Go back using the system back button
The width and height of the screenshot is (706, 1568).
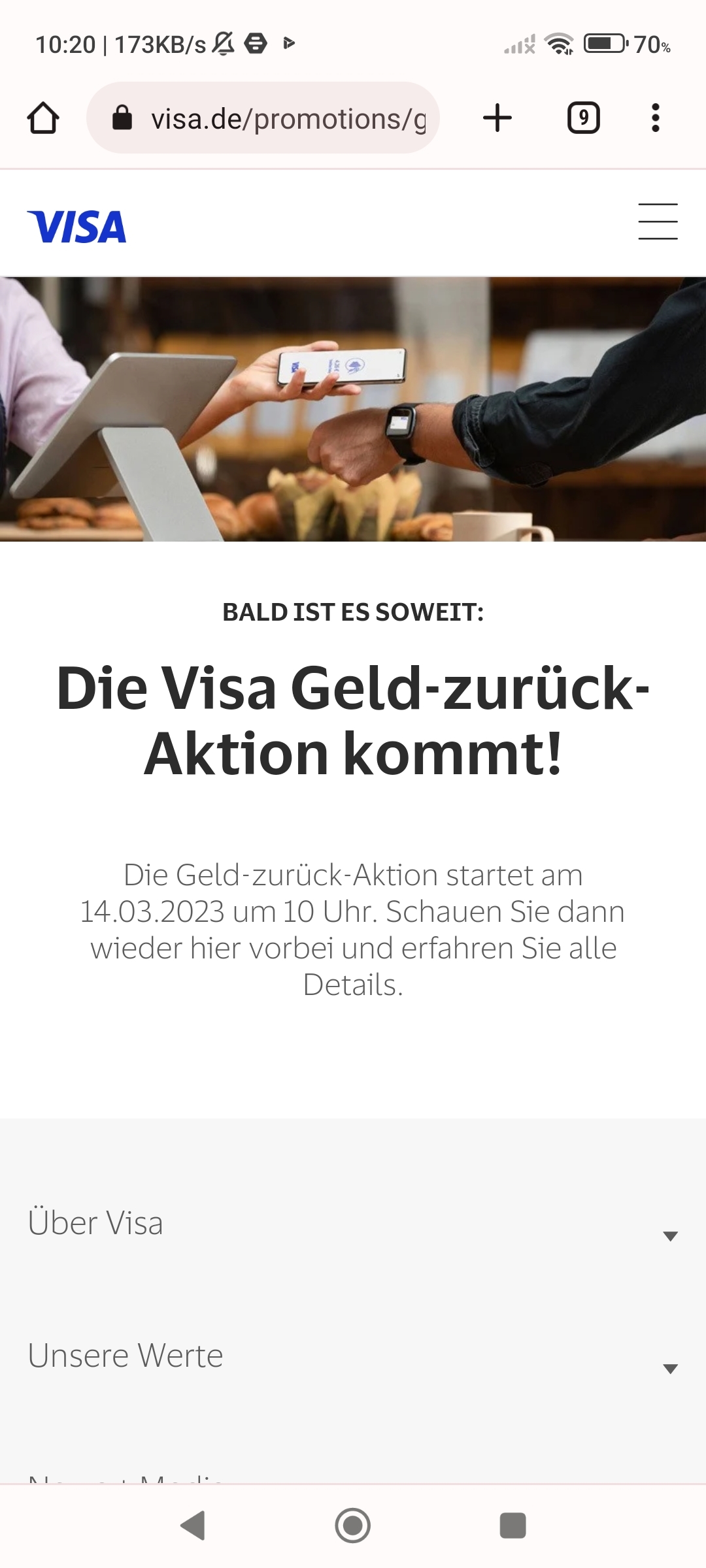(x=193, y=1526)
